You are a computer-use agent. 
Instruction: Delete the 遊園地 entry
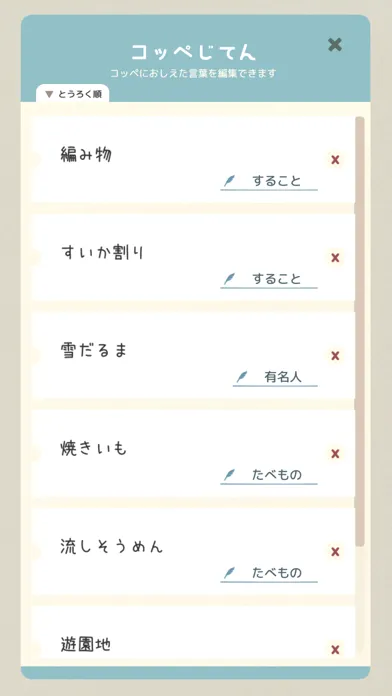335,650
